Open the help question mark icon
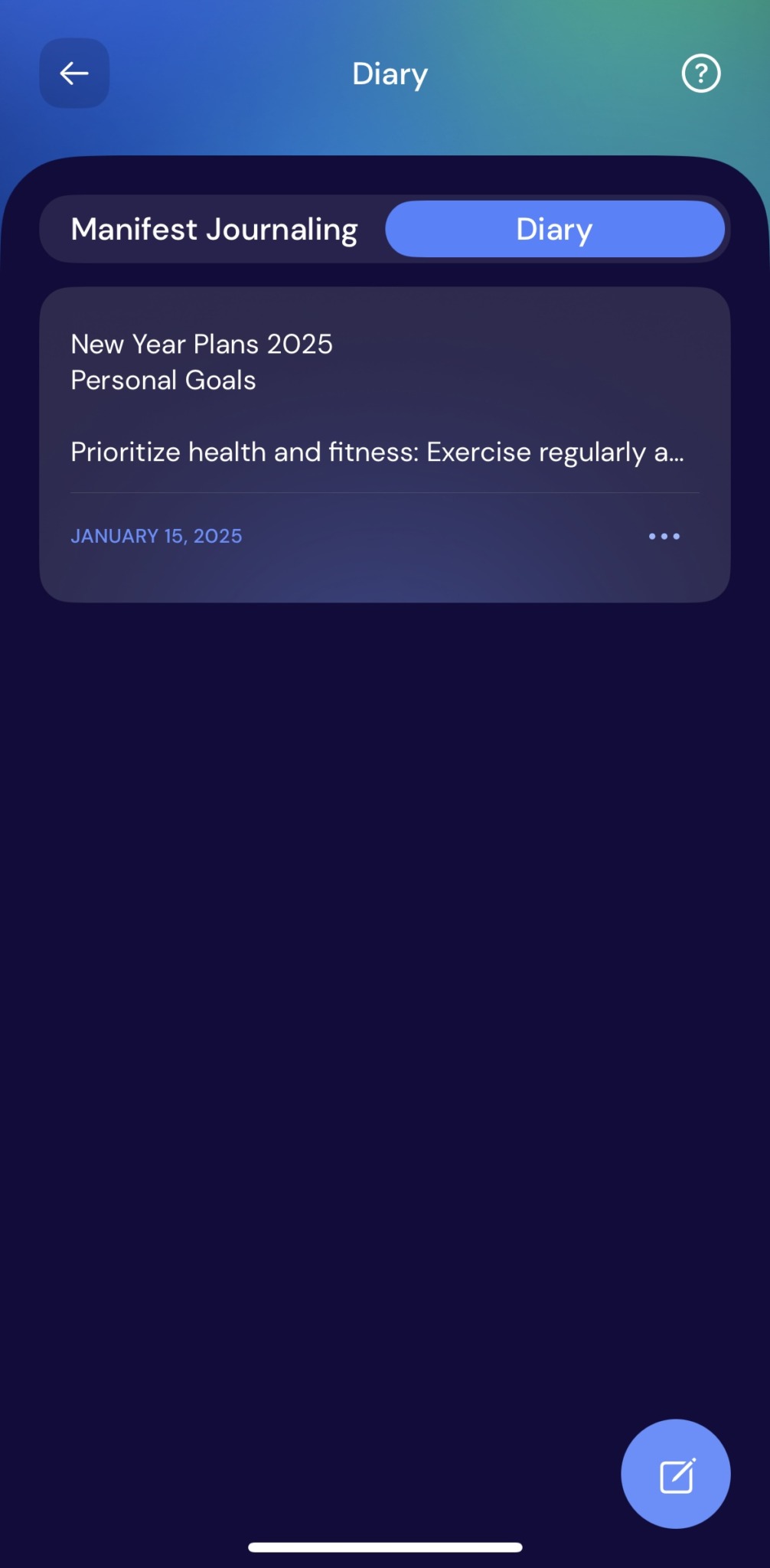 click(700, 73)
